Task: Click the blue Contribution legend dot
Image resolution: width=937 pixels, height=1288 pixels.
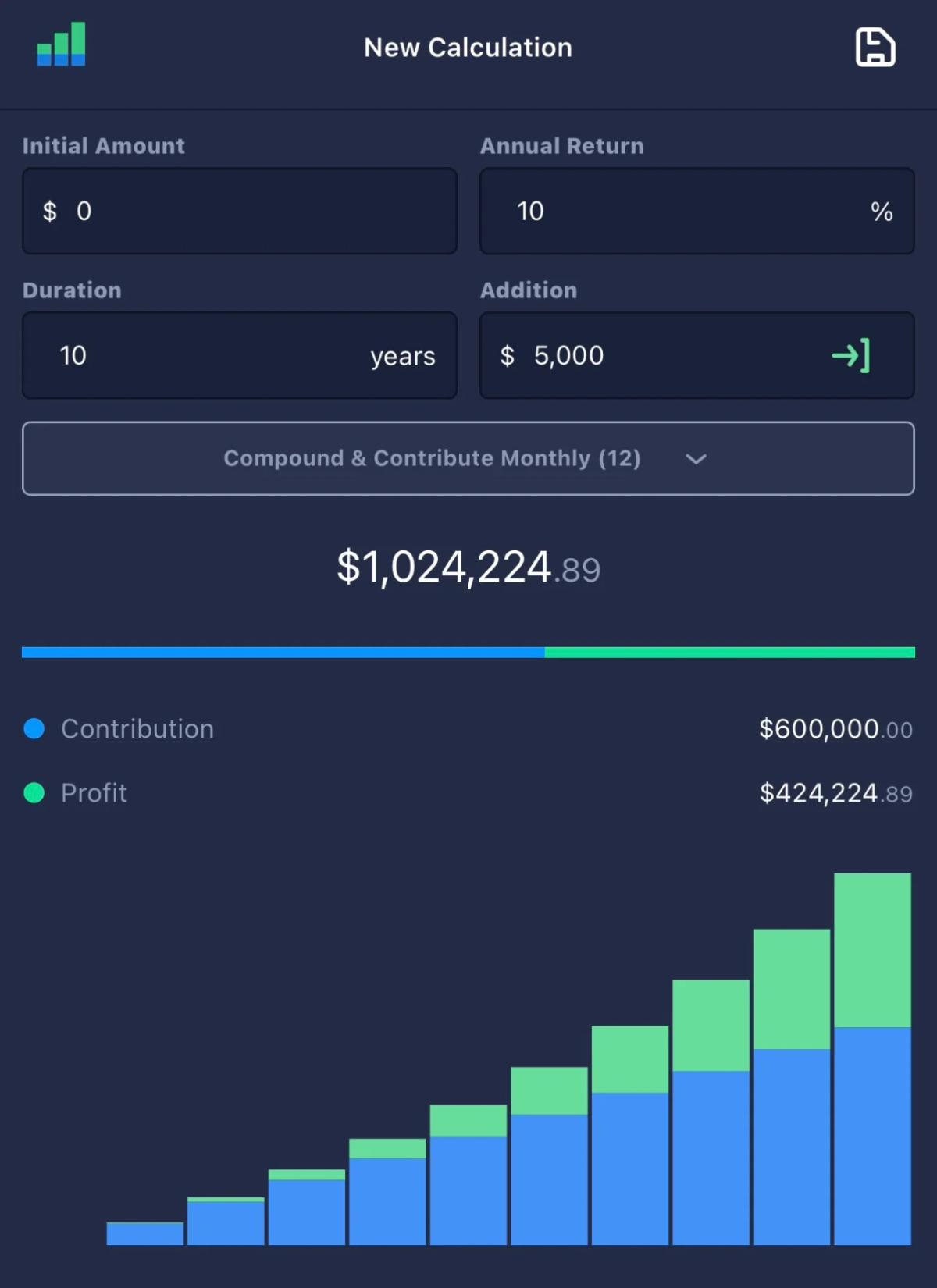Action: click(x=33, y=728)
